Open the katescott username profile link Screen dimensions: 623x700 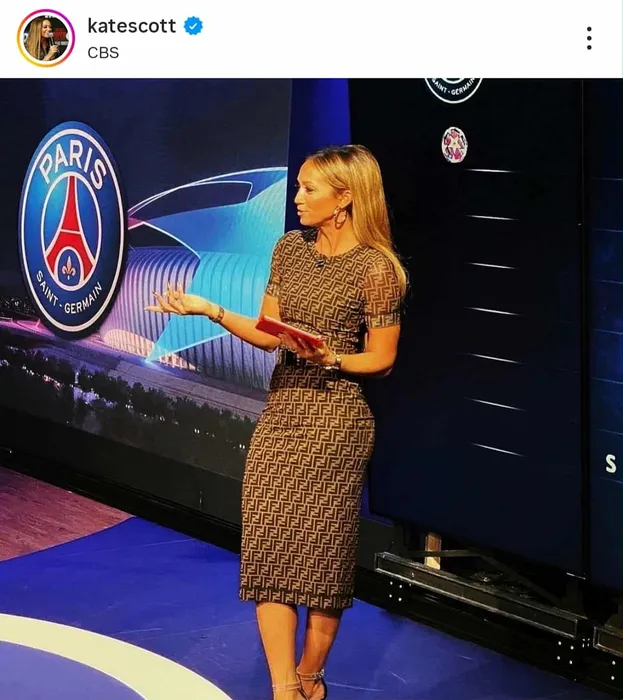[131, 26]
